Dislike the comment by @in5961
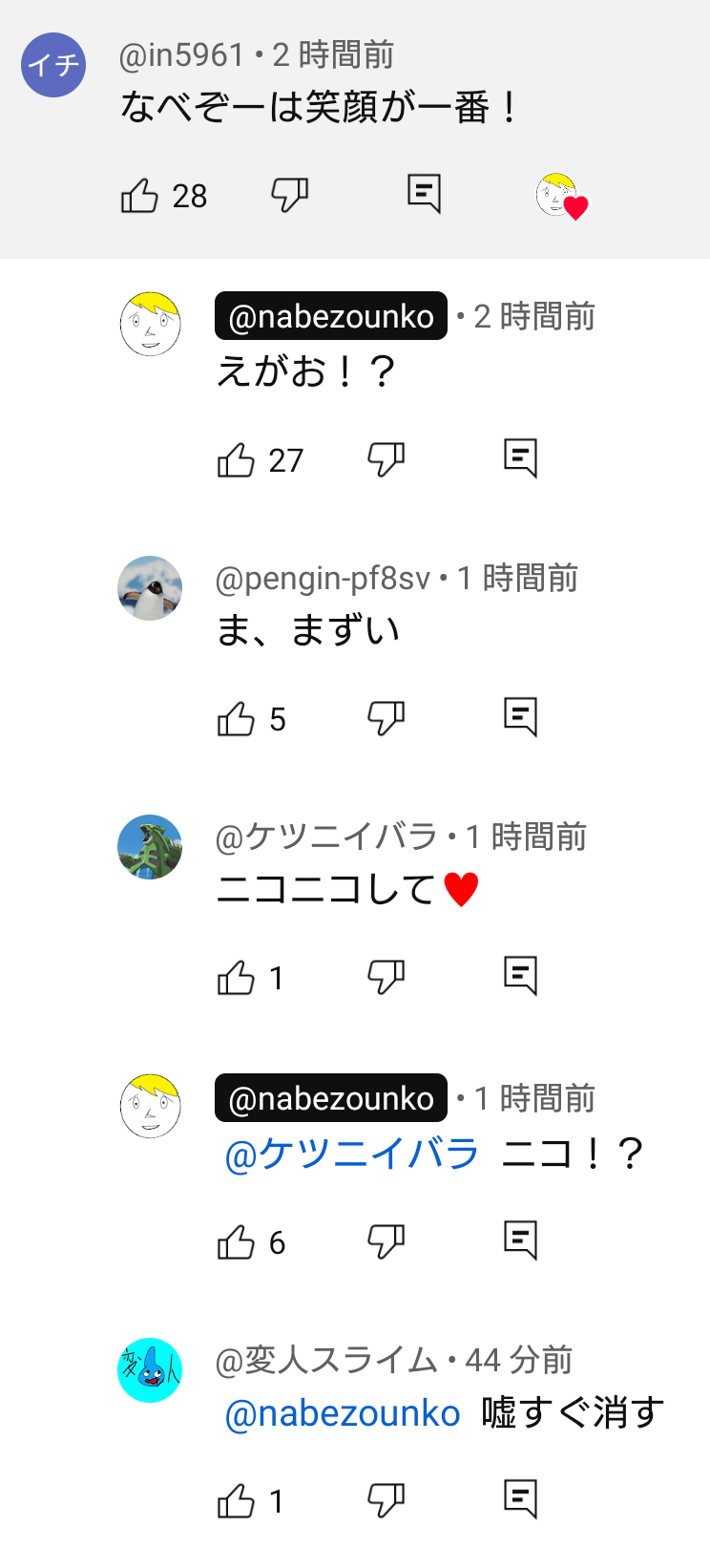This screenshot has height=1568, width=710. pyautogui.click(x=289, y=196)
